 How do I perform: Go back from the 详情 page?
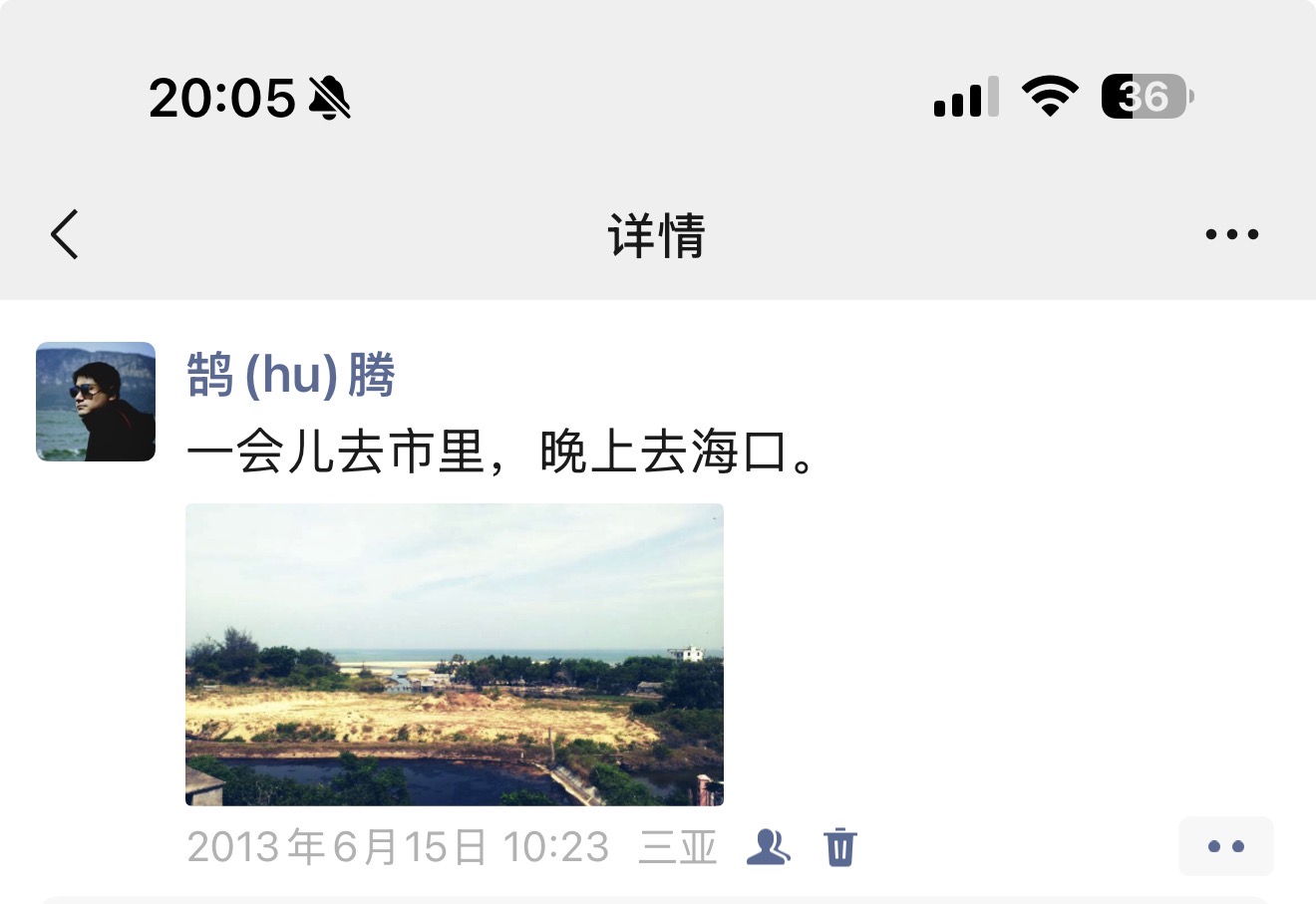pyautogui.click(x=65, y=235)
